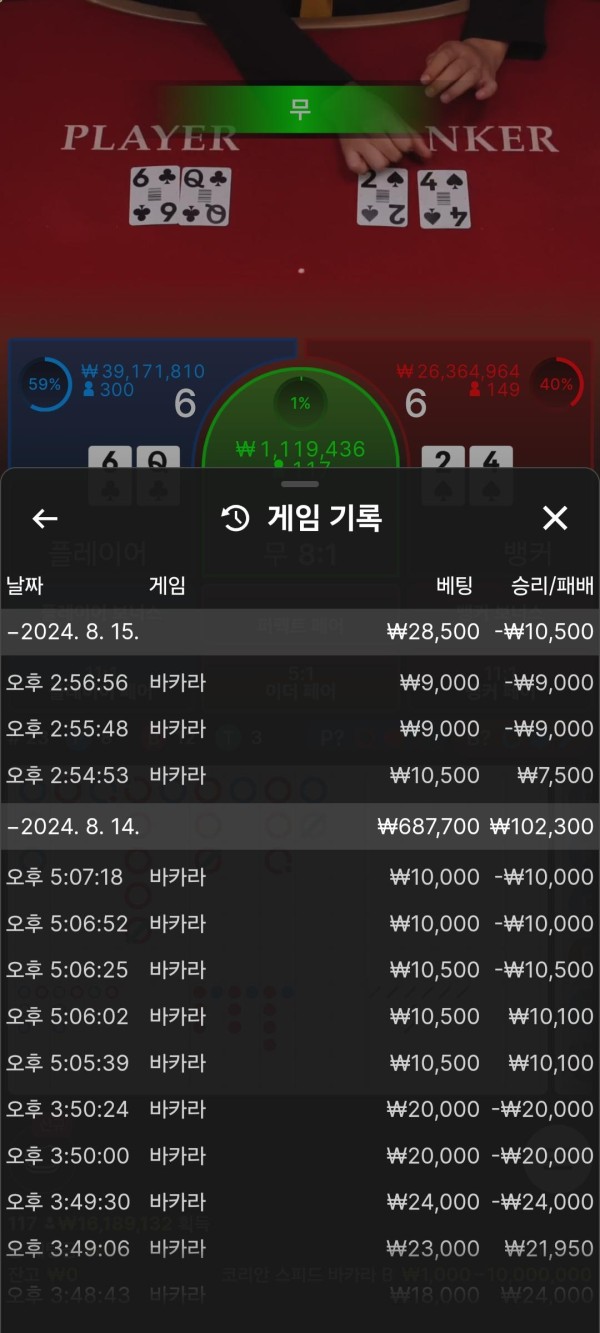Close the game history panel
Viewport: 600px width, 1333px height.
[555, 518]
